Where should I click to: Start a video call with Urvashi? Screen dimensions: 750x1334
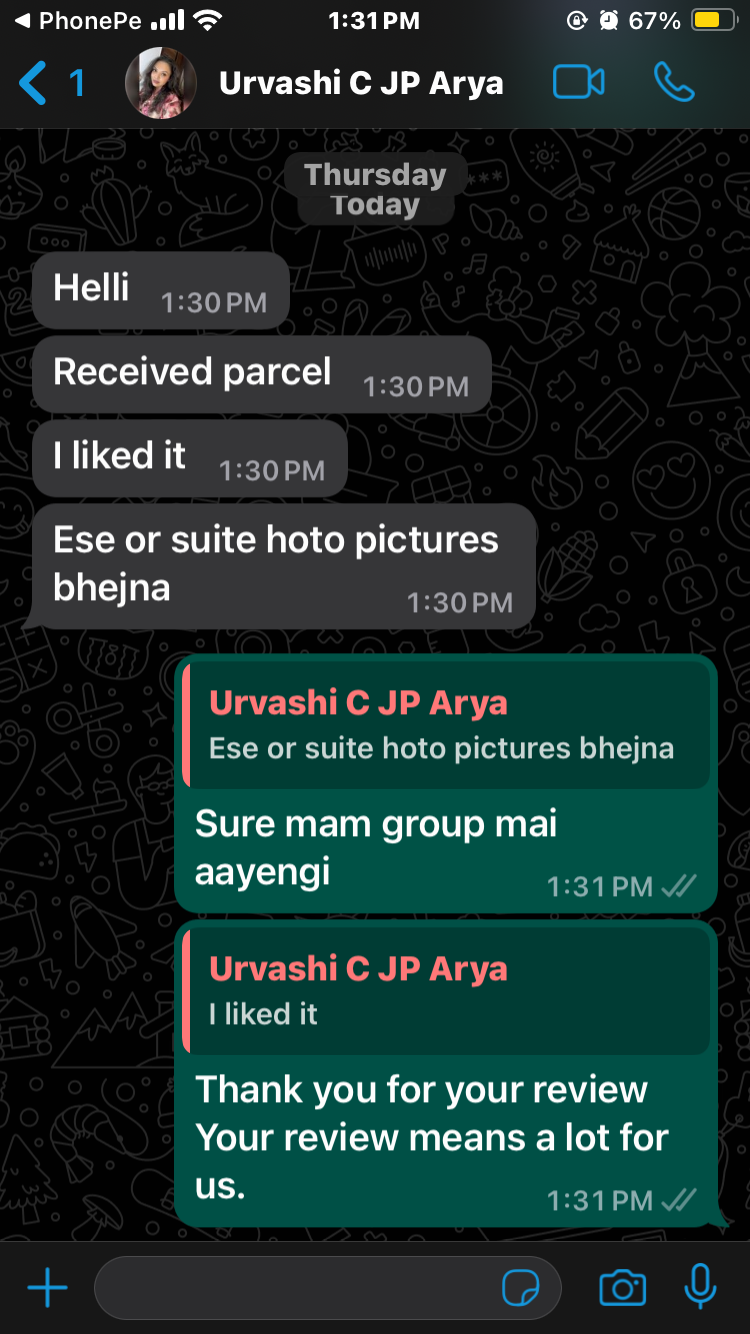578,83
